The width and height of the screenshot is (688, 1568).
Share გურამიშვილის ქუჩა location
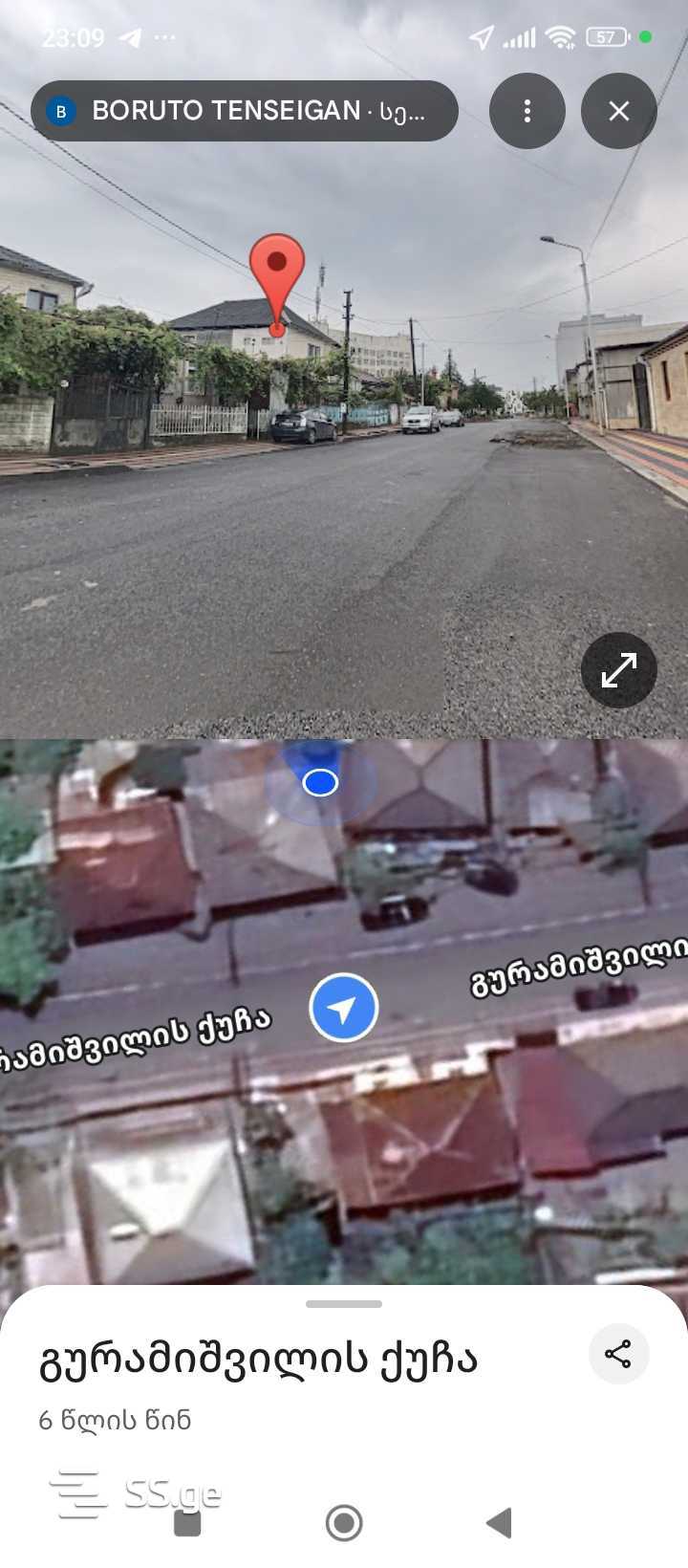618,1353
